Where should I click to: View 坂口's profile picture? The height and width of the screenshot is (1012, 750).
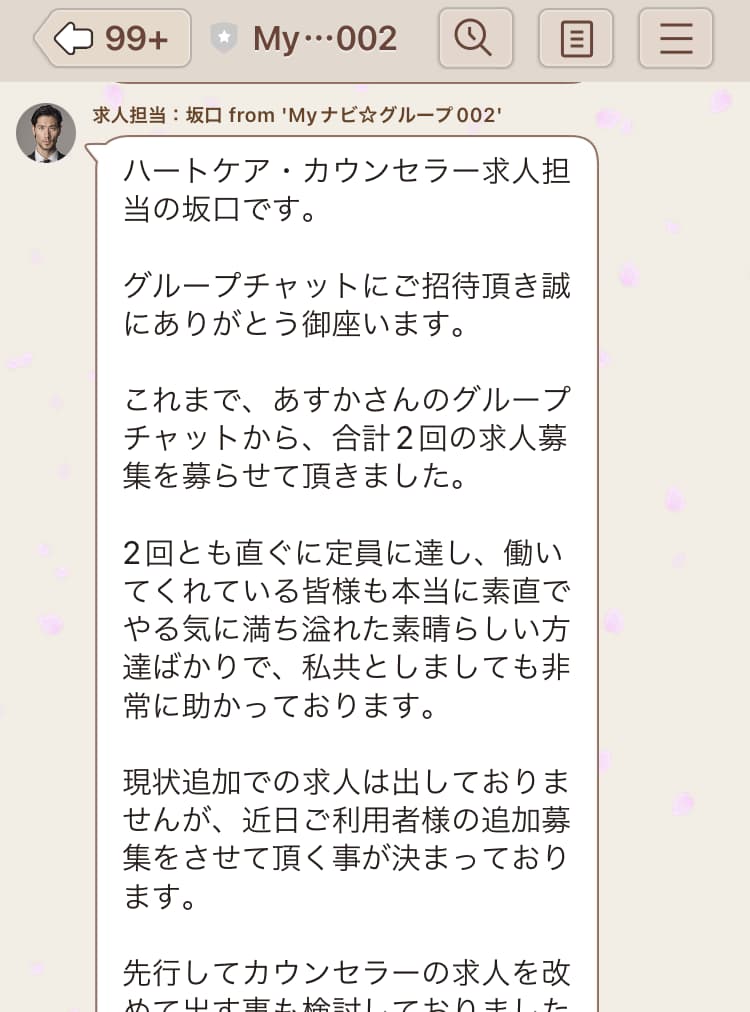pyautogui.click(x=46, y=132)
